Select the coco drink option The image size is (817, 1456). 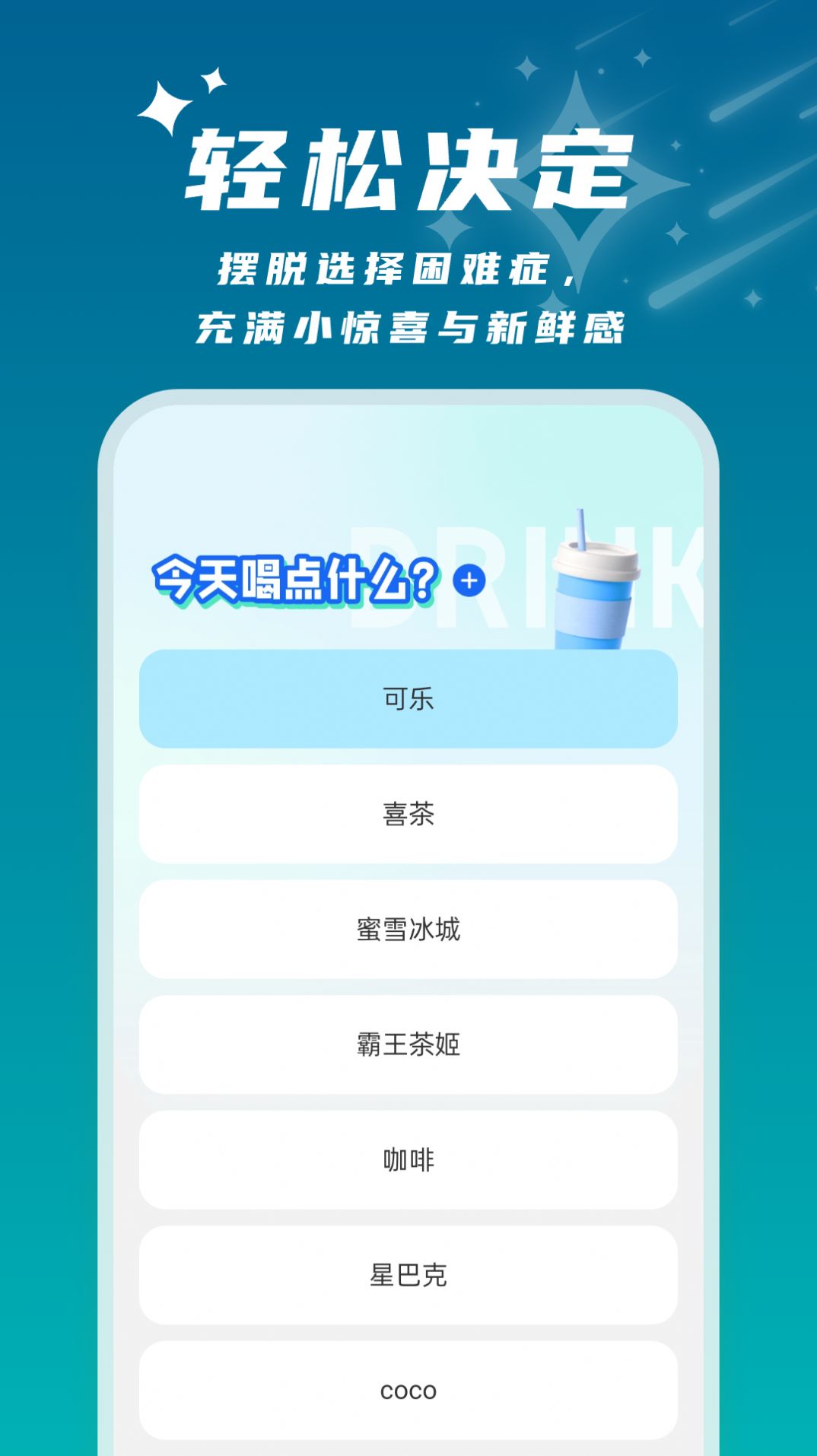click(408, 1391)
